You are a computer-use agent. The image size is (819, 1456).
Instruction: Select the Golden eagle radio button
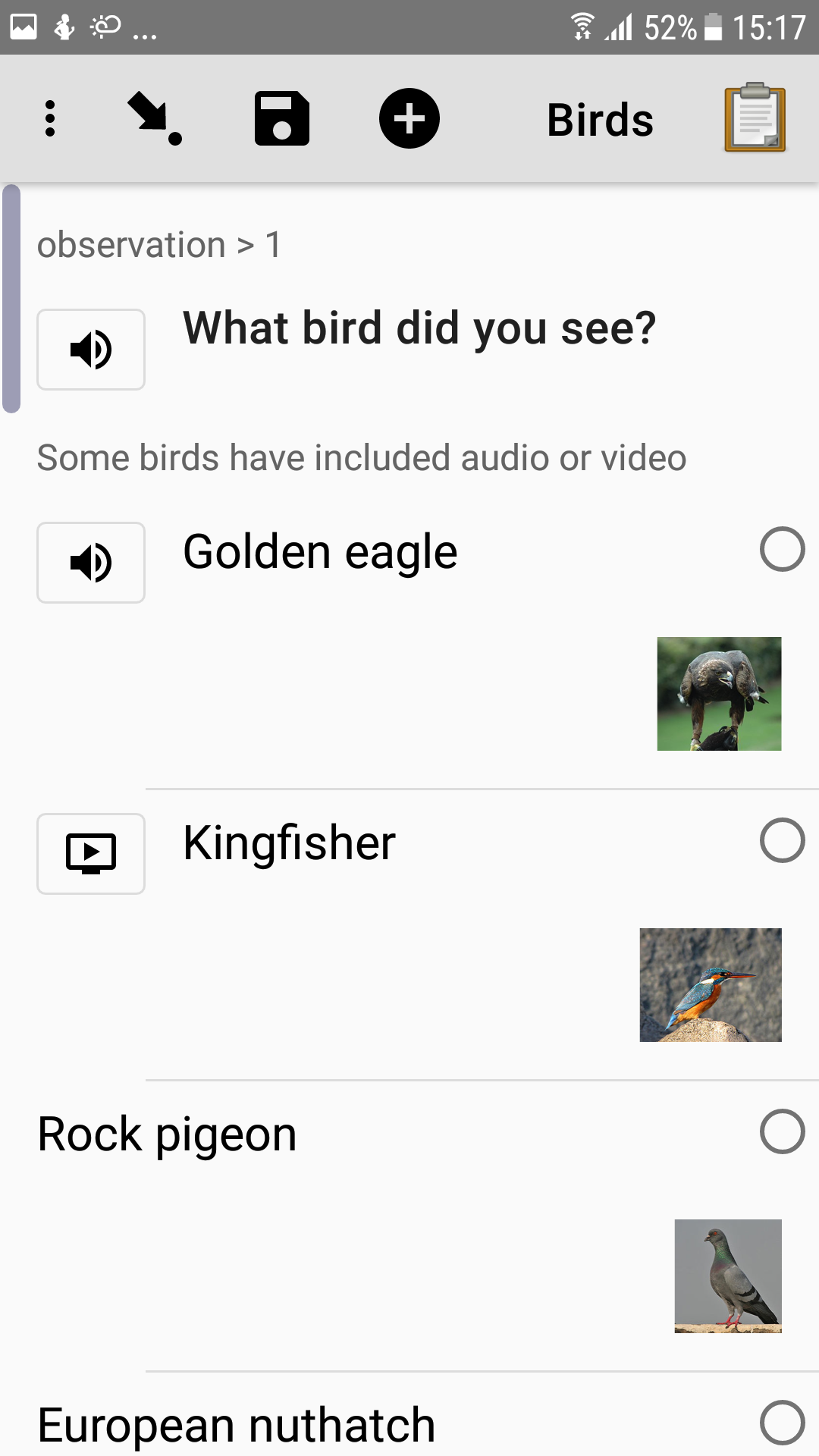(782, 549)
